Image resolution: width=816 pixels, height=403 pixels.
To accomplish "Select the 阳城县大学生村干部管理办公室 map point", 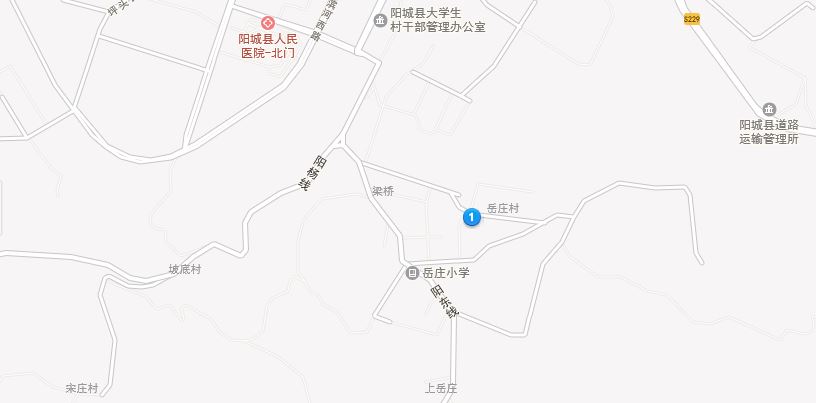I will (x=380, y=21).
